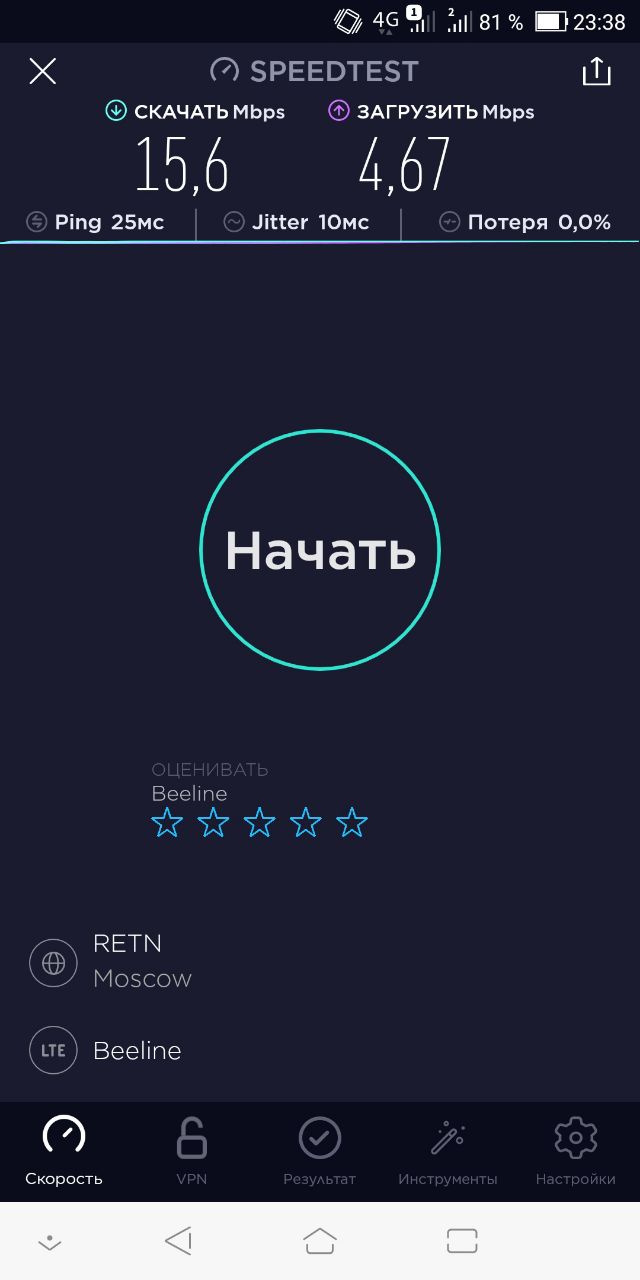Give Beeline a five-star rating
This screenshot has height=1280, width=640.
click(352, 824)
